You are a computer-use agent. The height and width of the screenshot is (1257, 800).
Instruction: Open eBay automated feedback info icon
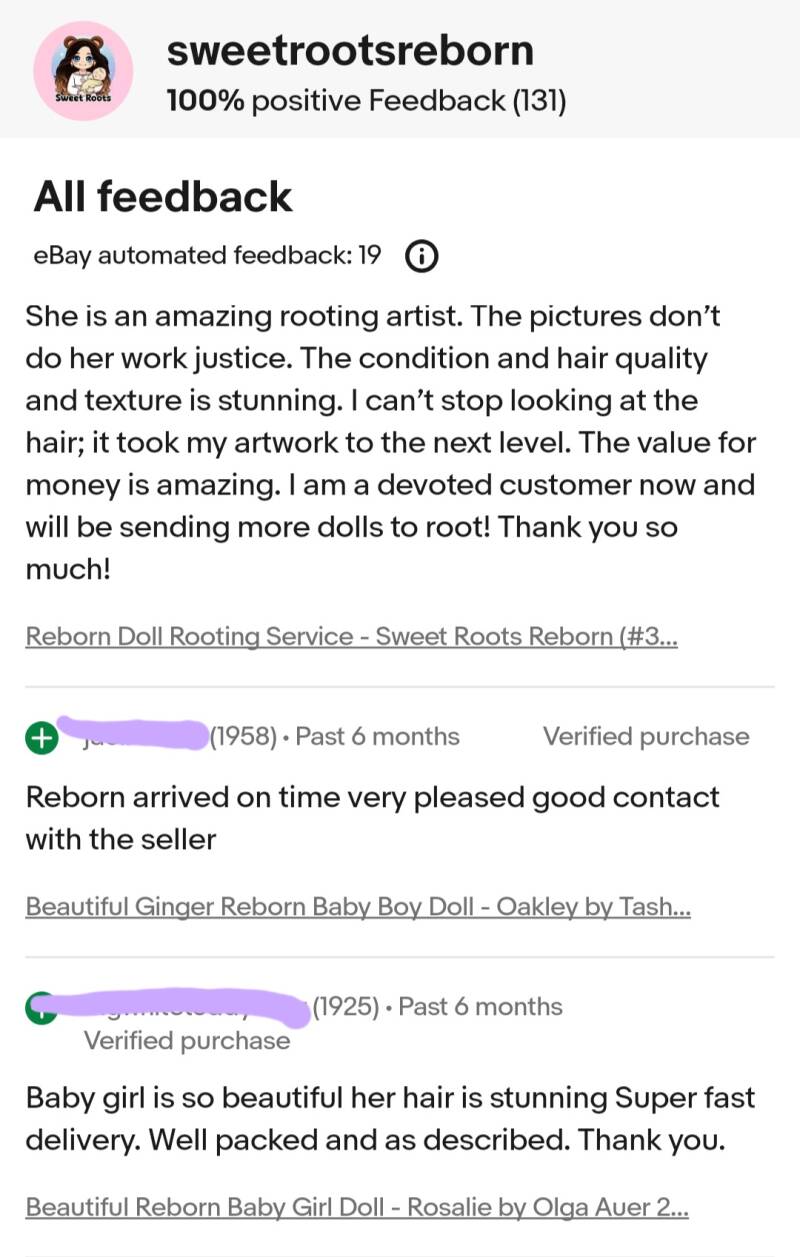(x=421, y=256)
